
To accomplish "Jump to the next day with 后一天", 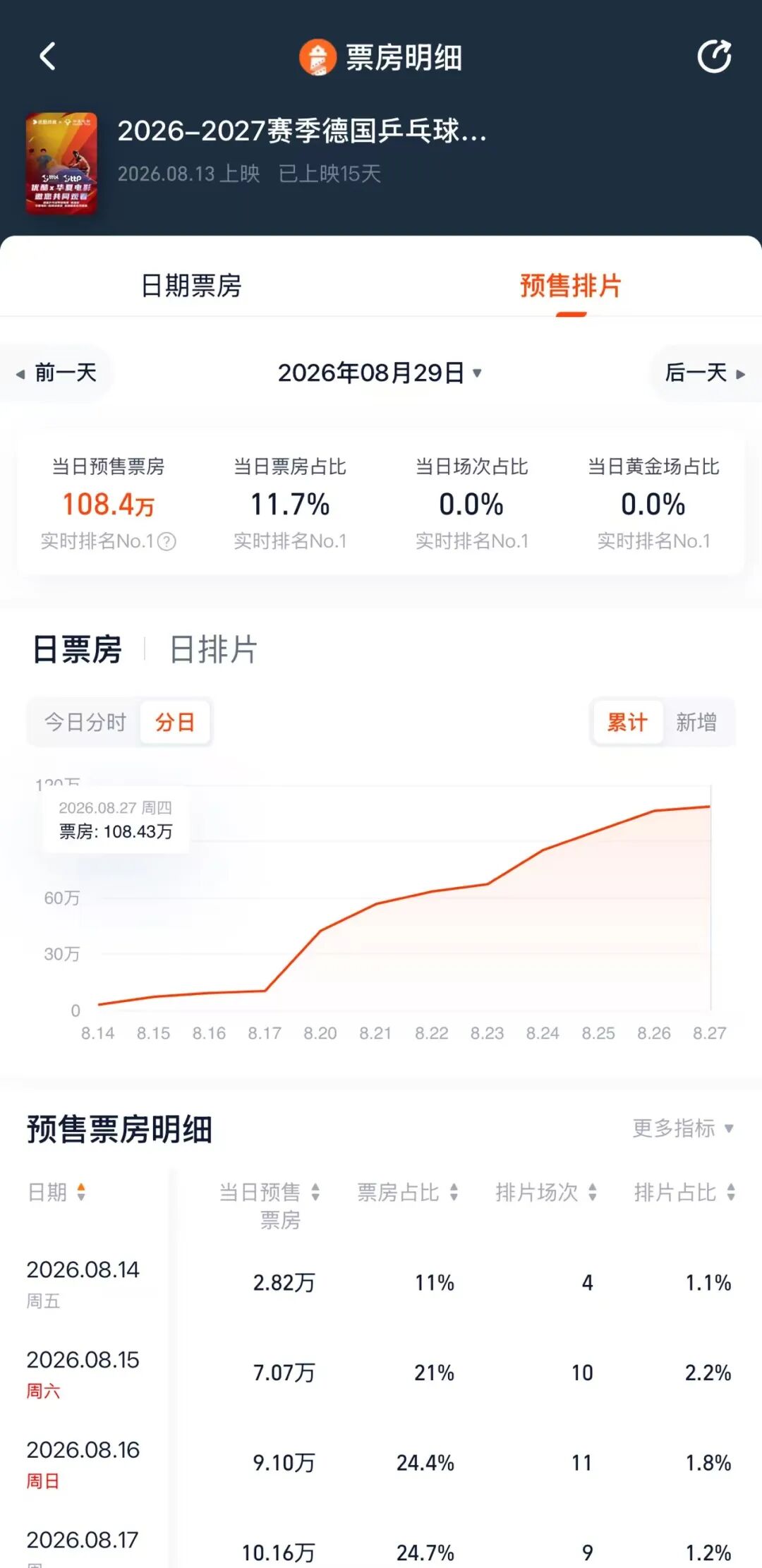I will coord(706,373).
